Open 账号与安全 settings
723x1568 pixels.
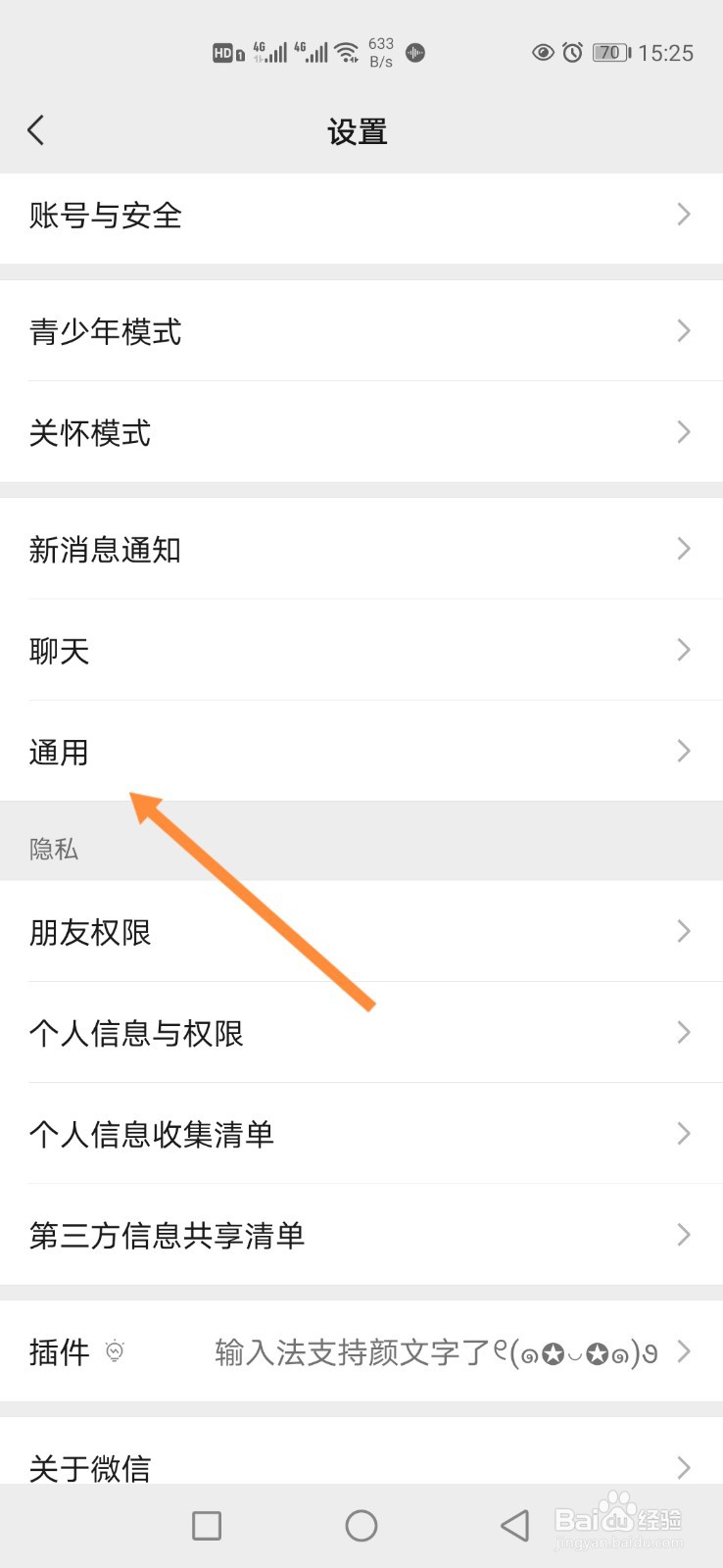tap(361, 216)
